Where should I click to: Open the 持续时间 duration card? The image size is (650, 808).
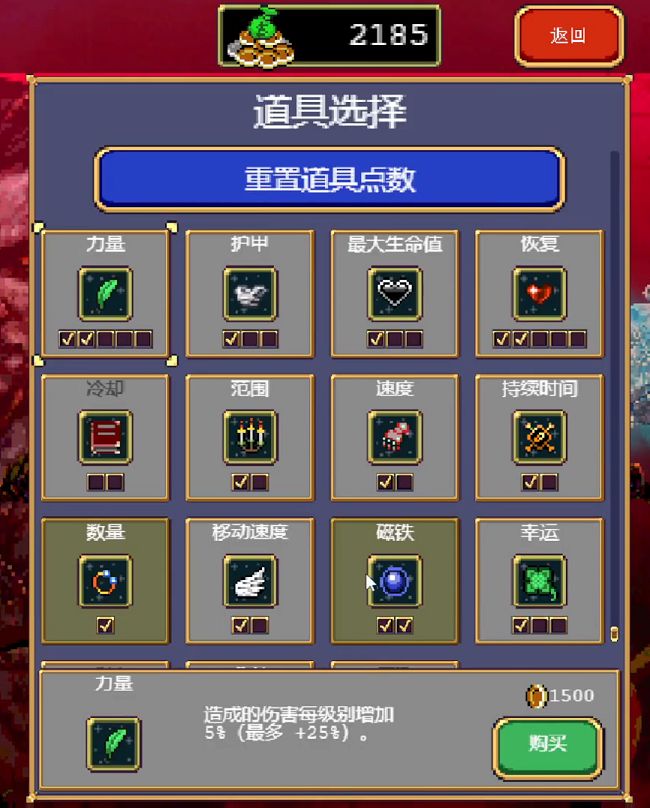coord(539,437)
